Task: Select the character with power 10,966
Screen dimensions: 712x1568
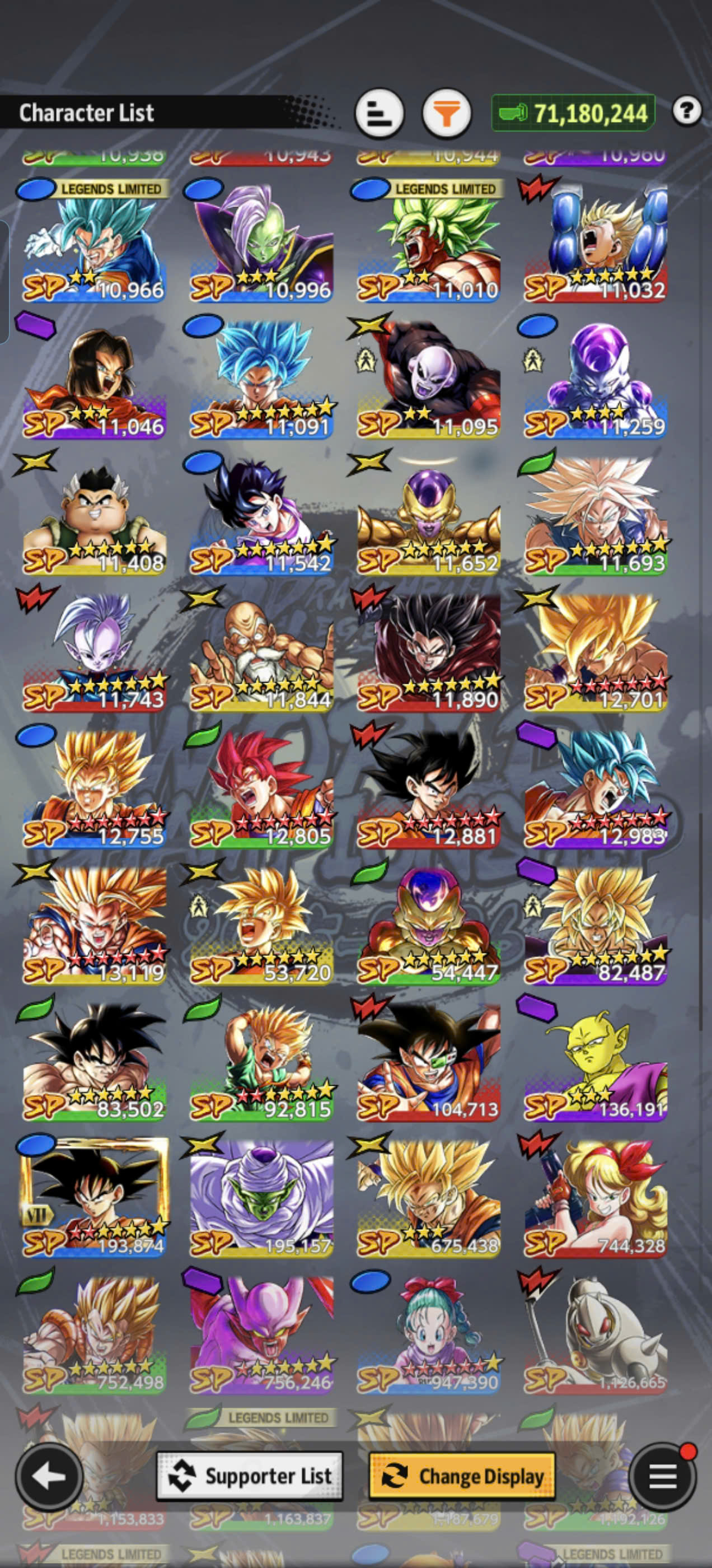Action: pos(95,243)
